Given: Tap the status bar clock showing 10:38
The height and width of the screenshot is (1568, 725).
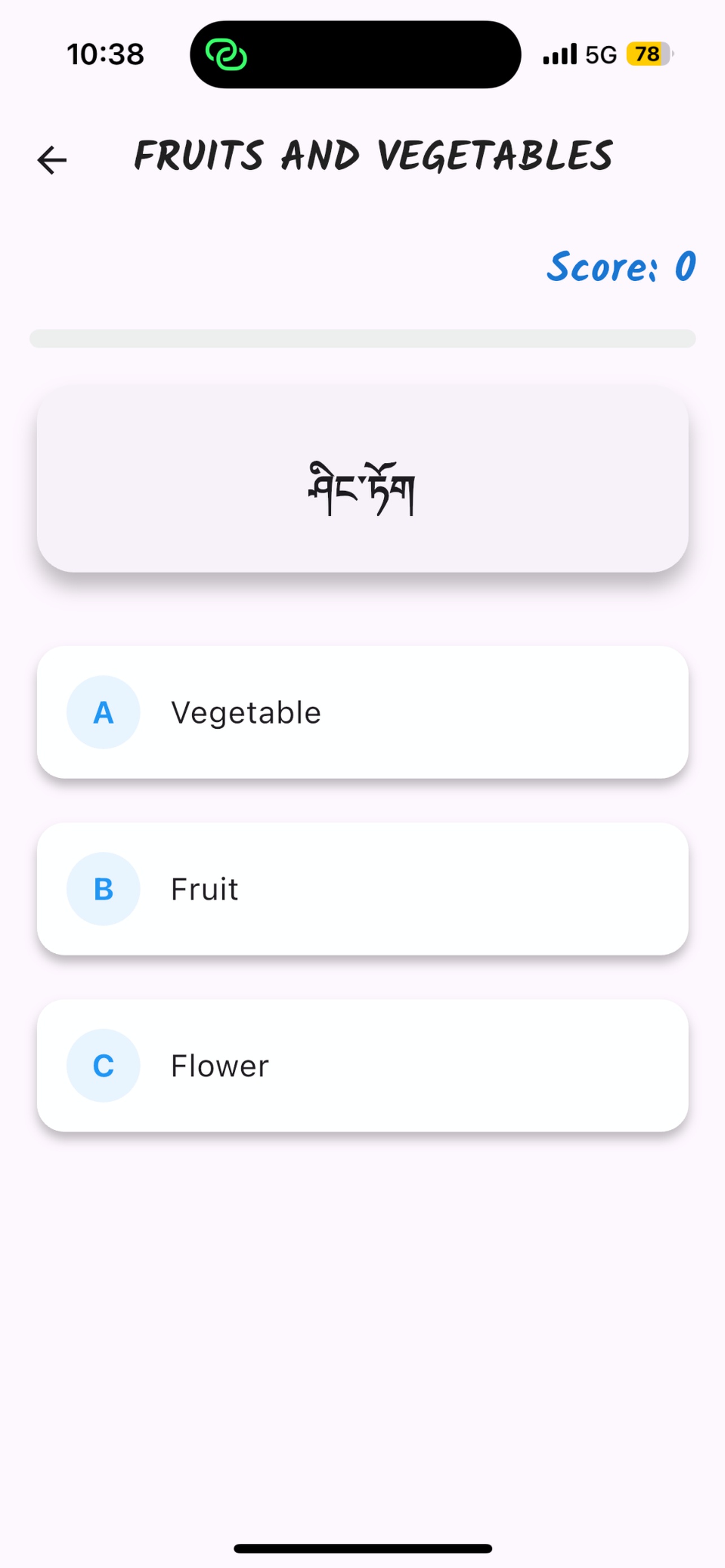Looking at the screenshot, I should [x=104, y=54].
